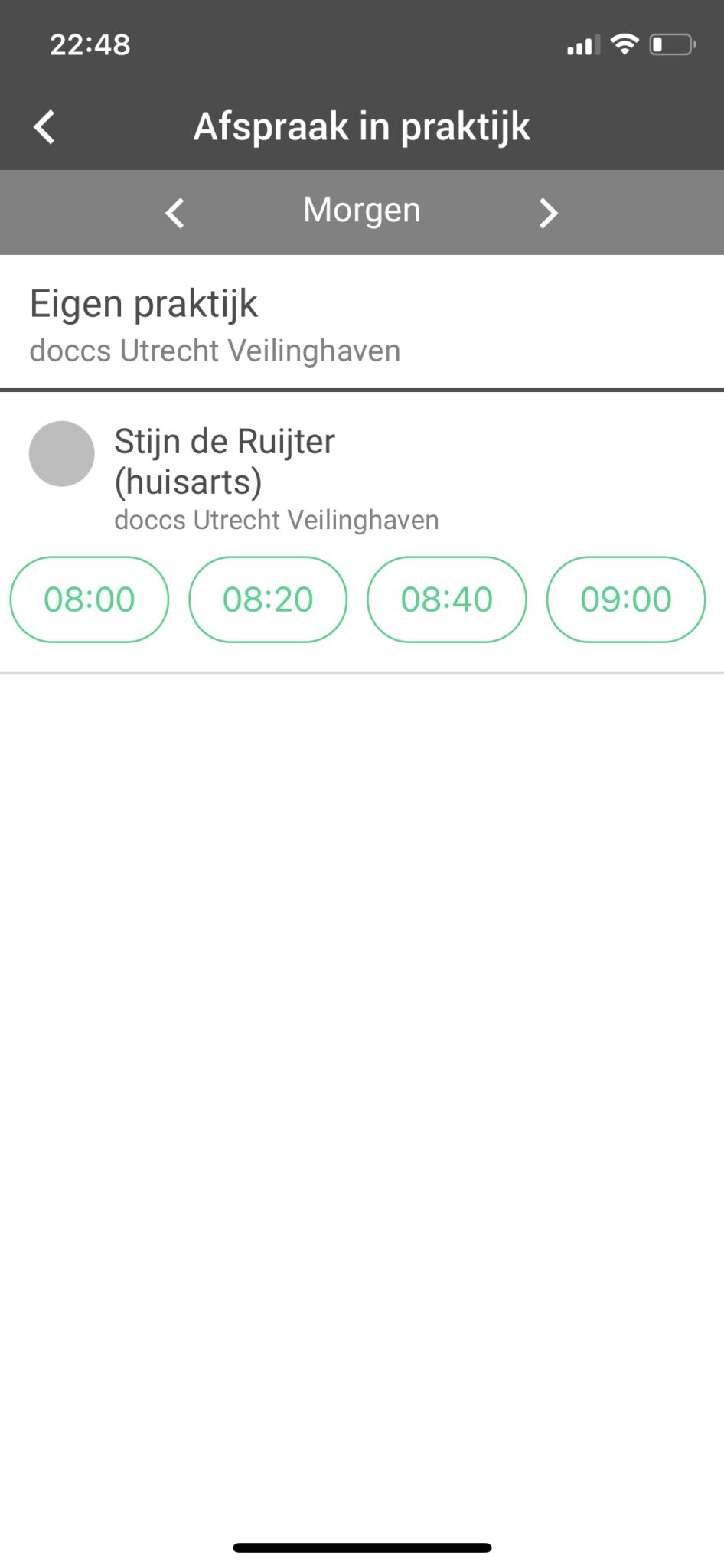Pick the 09:00 slot with Stijn de Ruijter
Screen dimensions: 724x1568
[x=626, y=599]
